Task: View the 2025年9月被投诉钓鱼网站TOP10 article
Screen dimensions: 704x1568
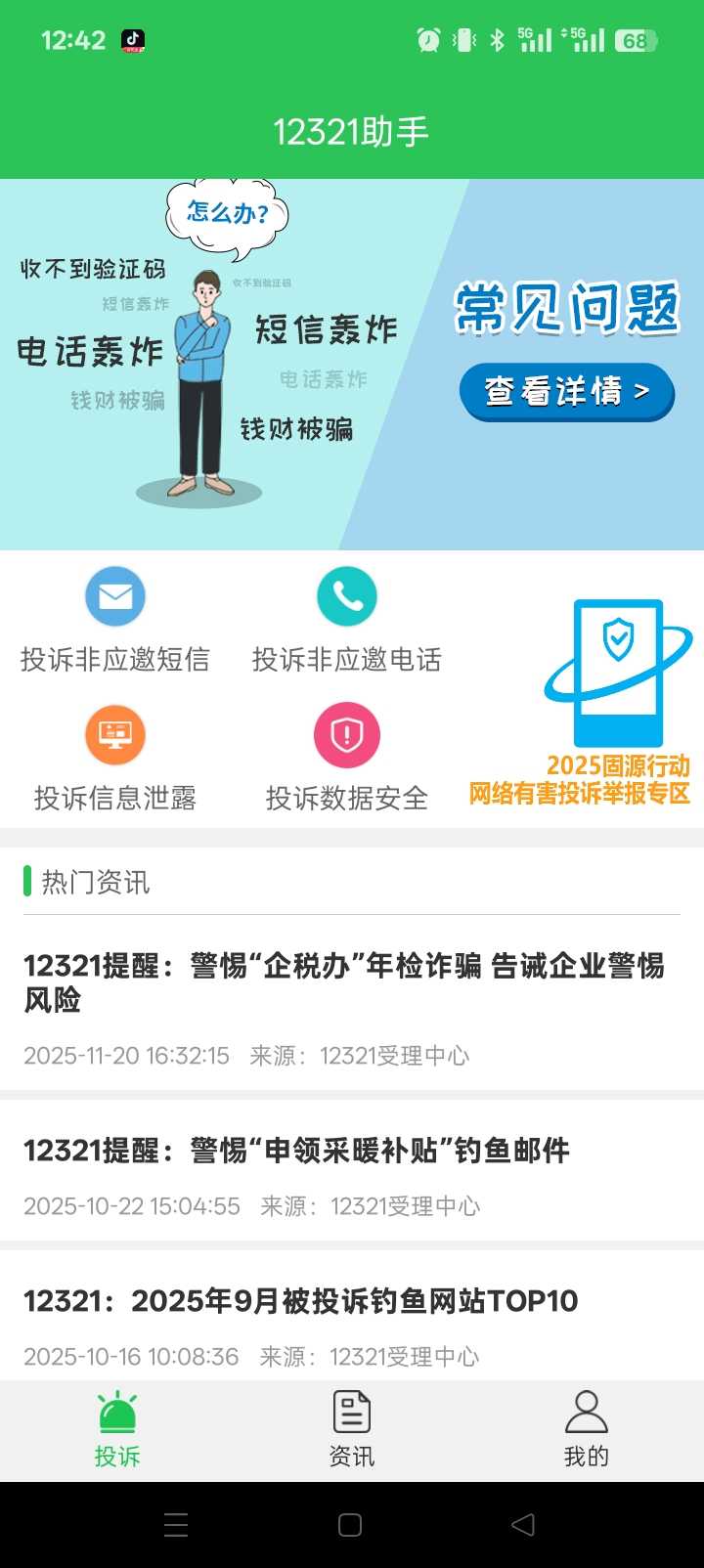Action: point(301,1301)
